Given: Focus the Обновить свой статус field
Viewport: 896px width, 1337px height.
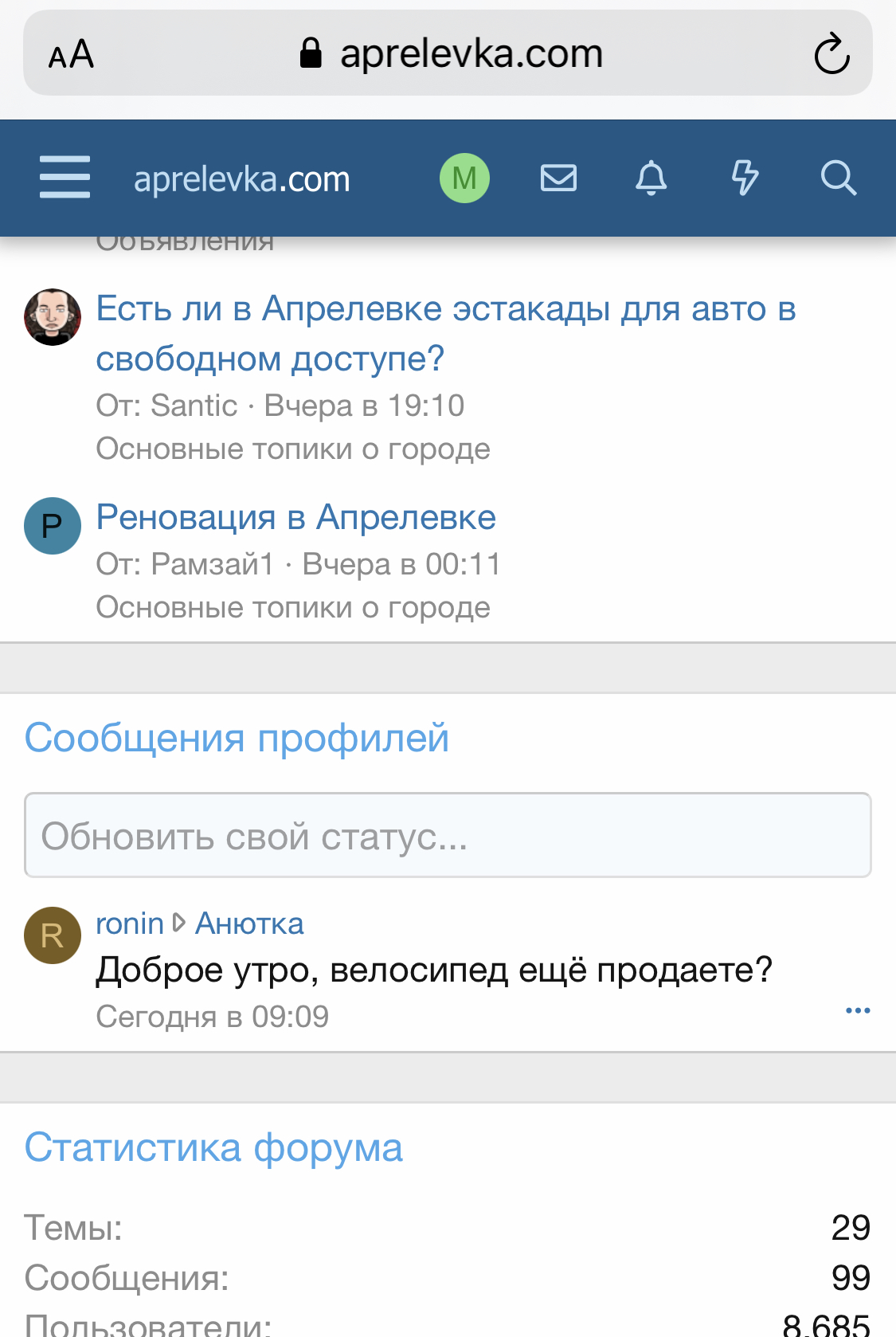Looking at the screenshot, I should click(x=448, y=835).
